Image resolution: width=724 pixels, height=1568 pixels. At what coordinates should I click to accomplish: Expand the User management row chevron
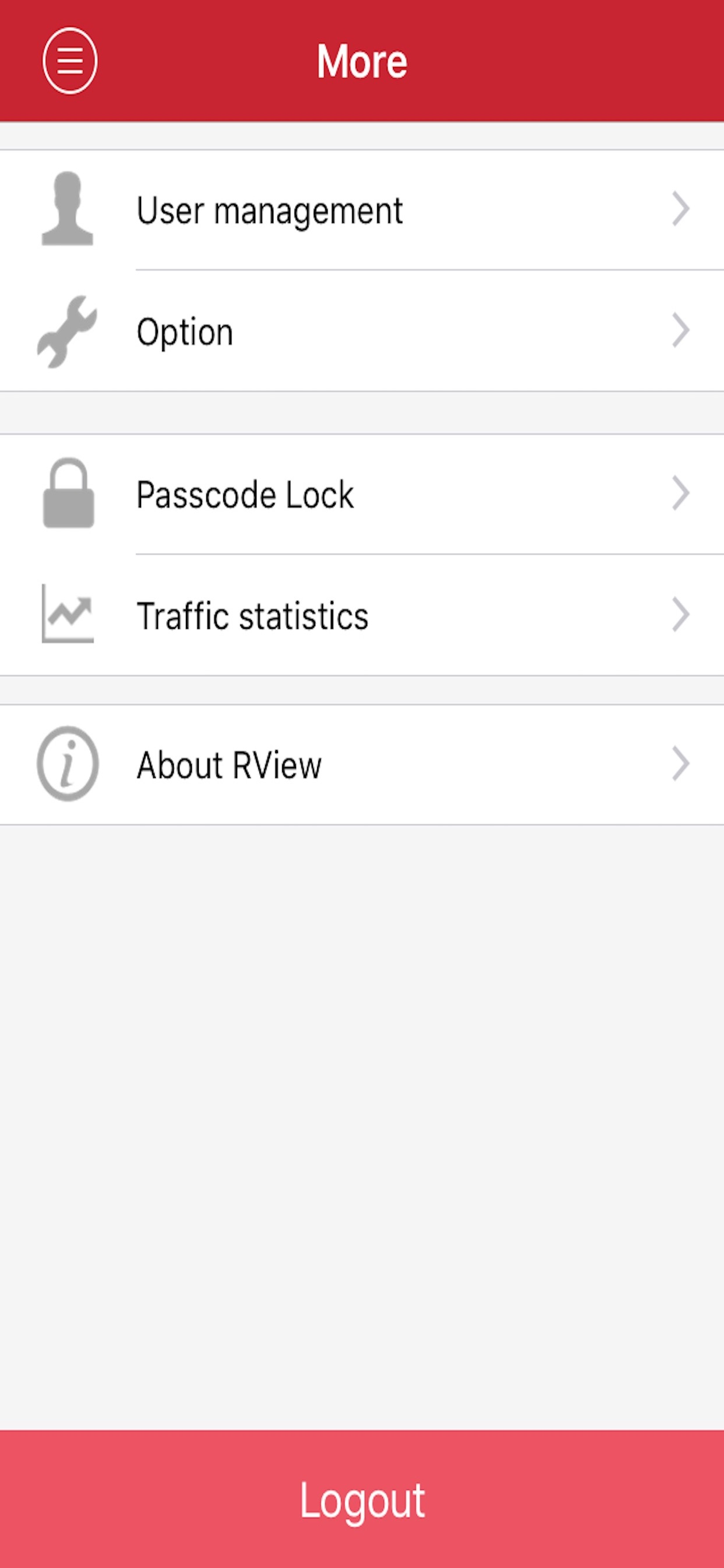click(x=680, y=209)
